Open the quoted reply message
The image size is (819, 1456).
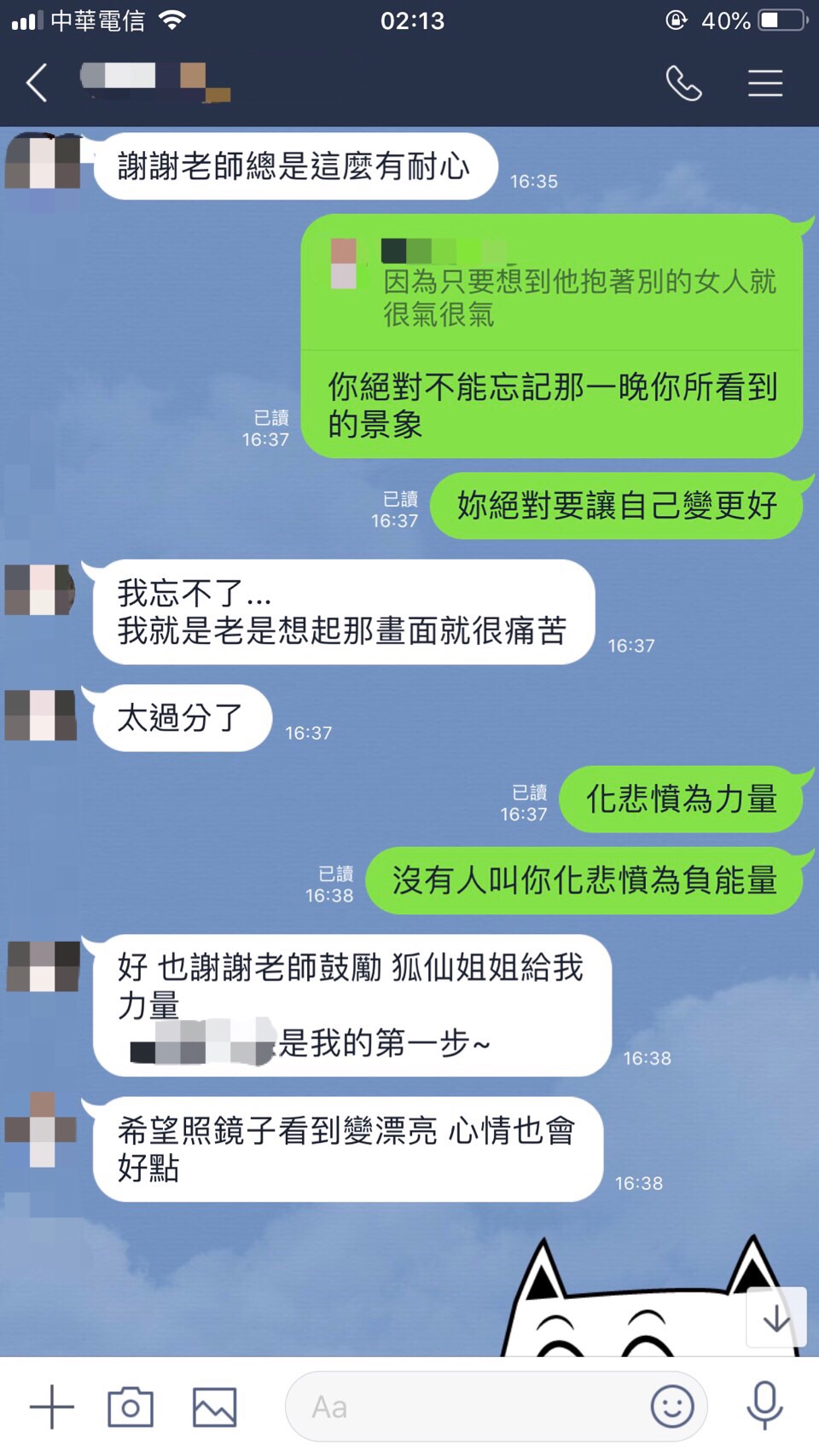pyautogui.click(x=553, y=286)
